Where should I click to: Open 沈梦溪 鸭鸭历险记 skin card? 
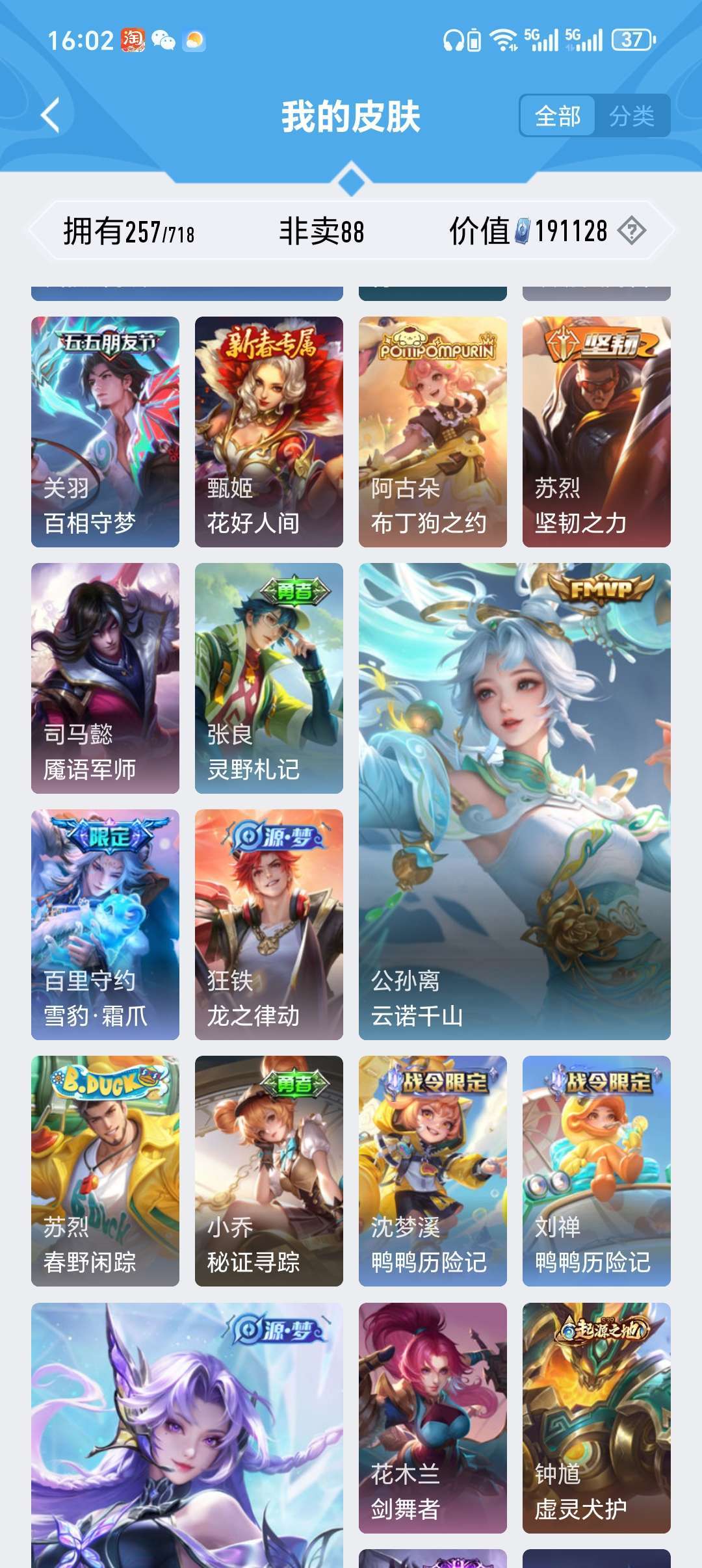(x=433, y=1171)
